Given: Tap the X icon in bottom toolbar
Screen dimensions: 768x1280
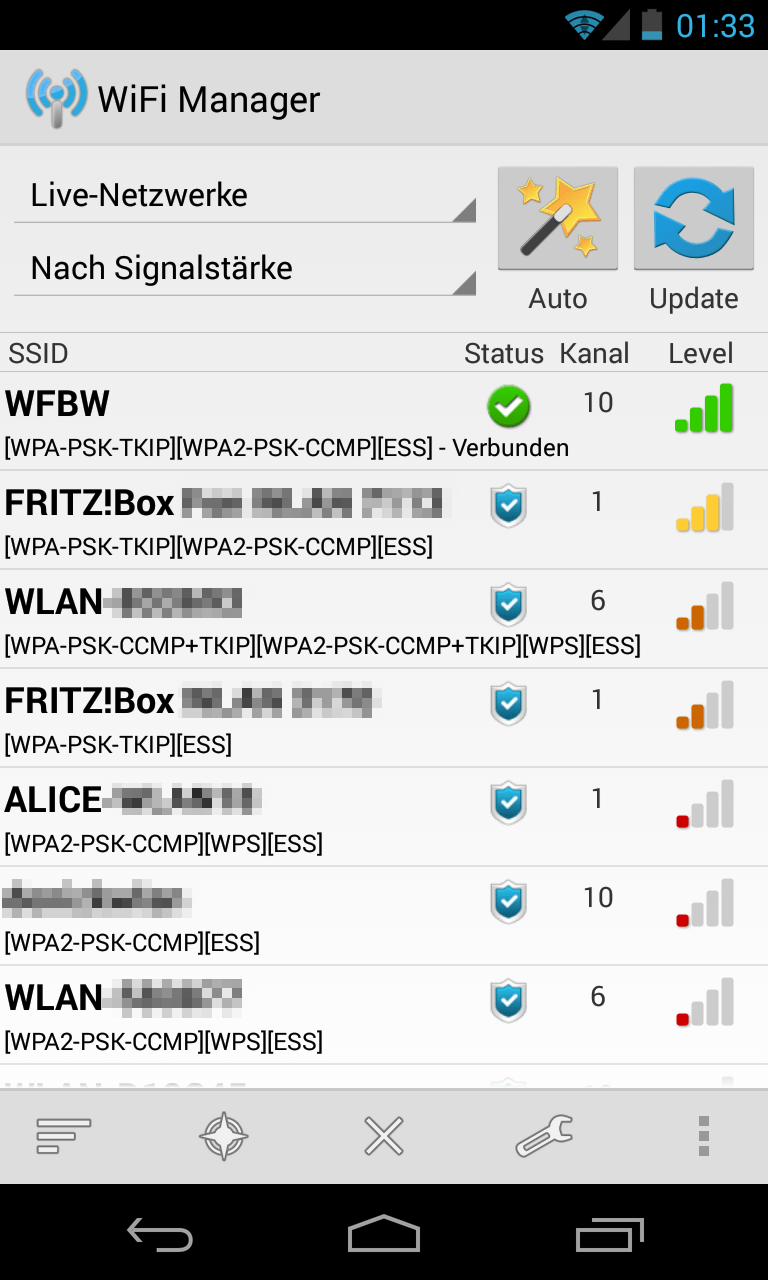Looking at the screenshot, I should click(x=384, y=1136).
